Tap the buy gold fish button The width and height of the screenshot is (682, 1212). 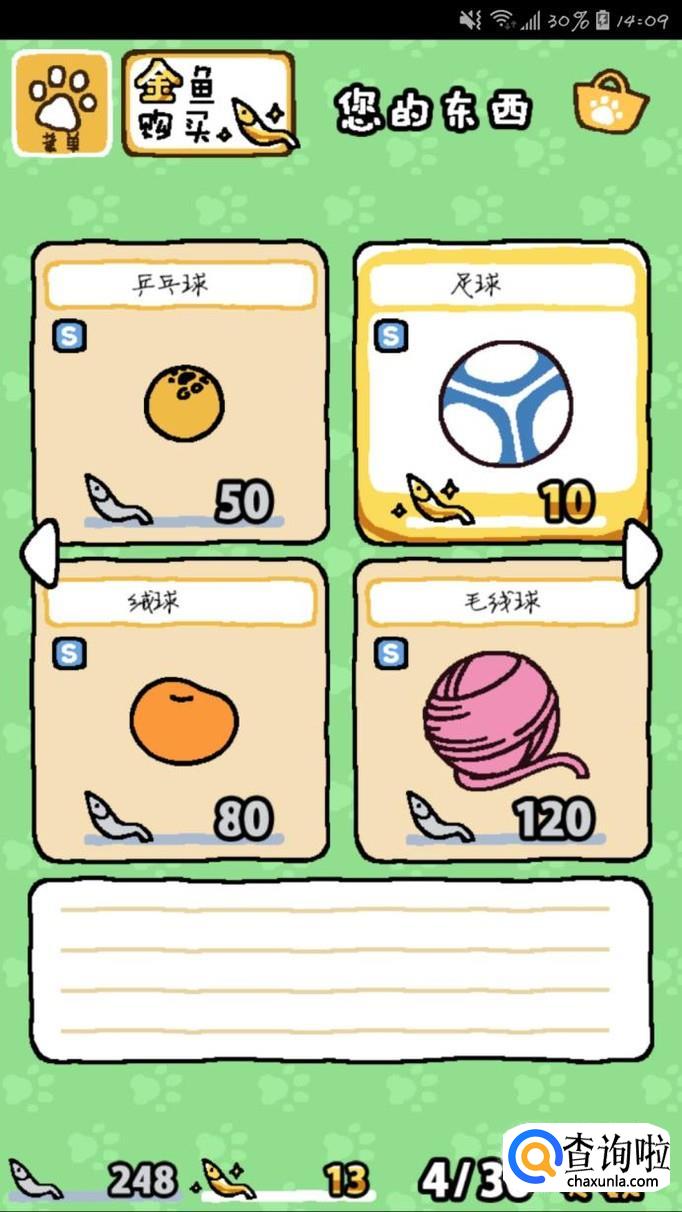(x=209, y=104)
